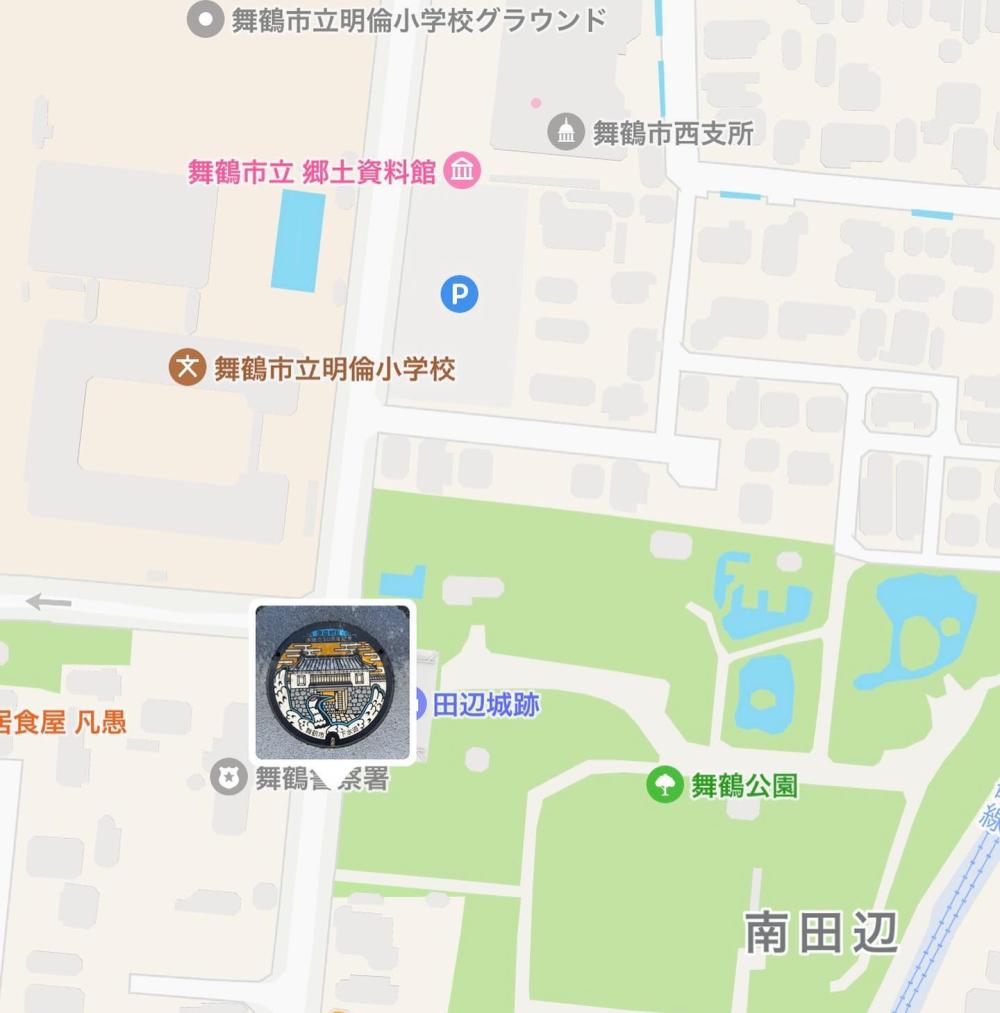Open the manhole cover photo thumbnail

tap(332, 683)
